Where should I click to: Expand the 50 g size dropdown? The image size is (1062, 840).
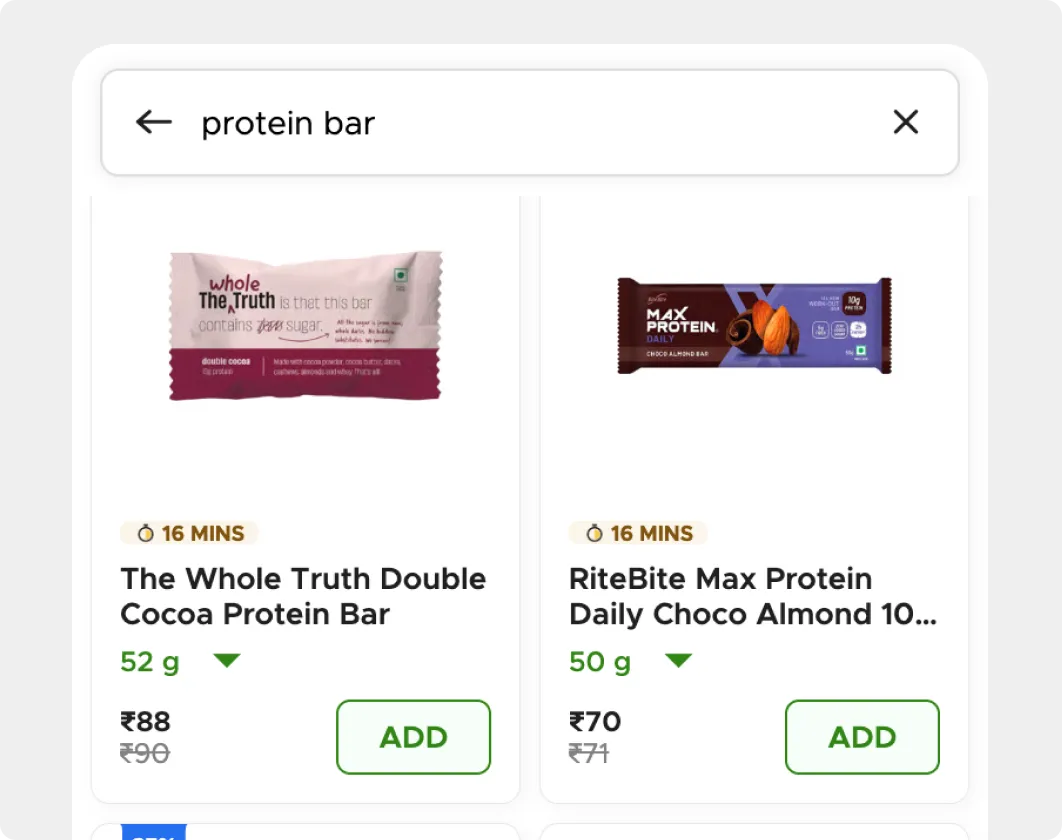(x=678, y=661)
